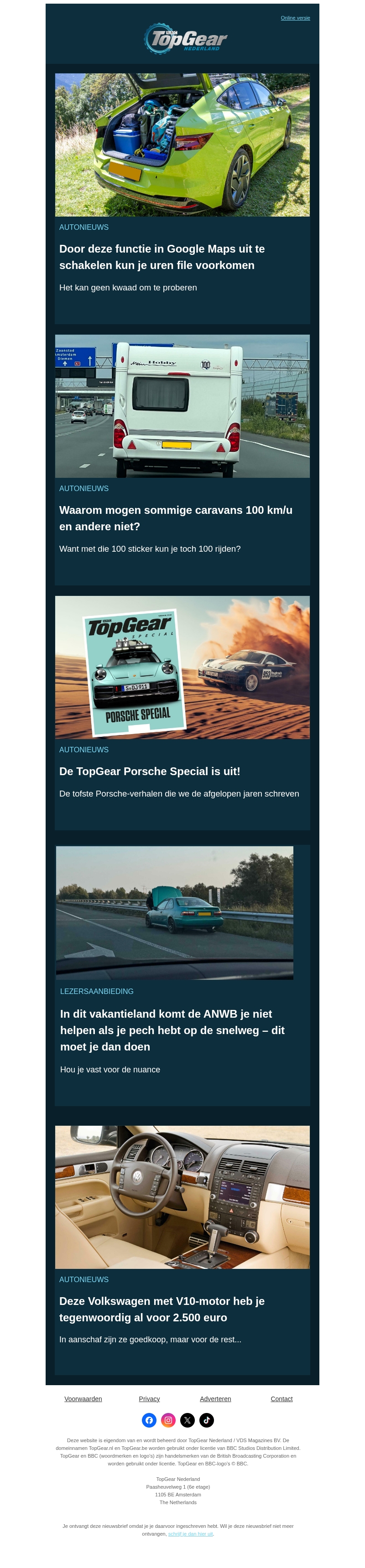Image resolution: width=365 pixels, height=1568 pixels.
Task: Visit TopGear's Facebook page
Action: (149, 1420)
